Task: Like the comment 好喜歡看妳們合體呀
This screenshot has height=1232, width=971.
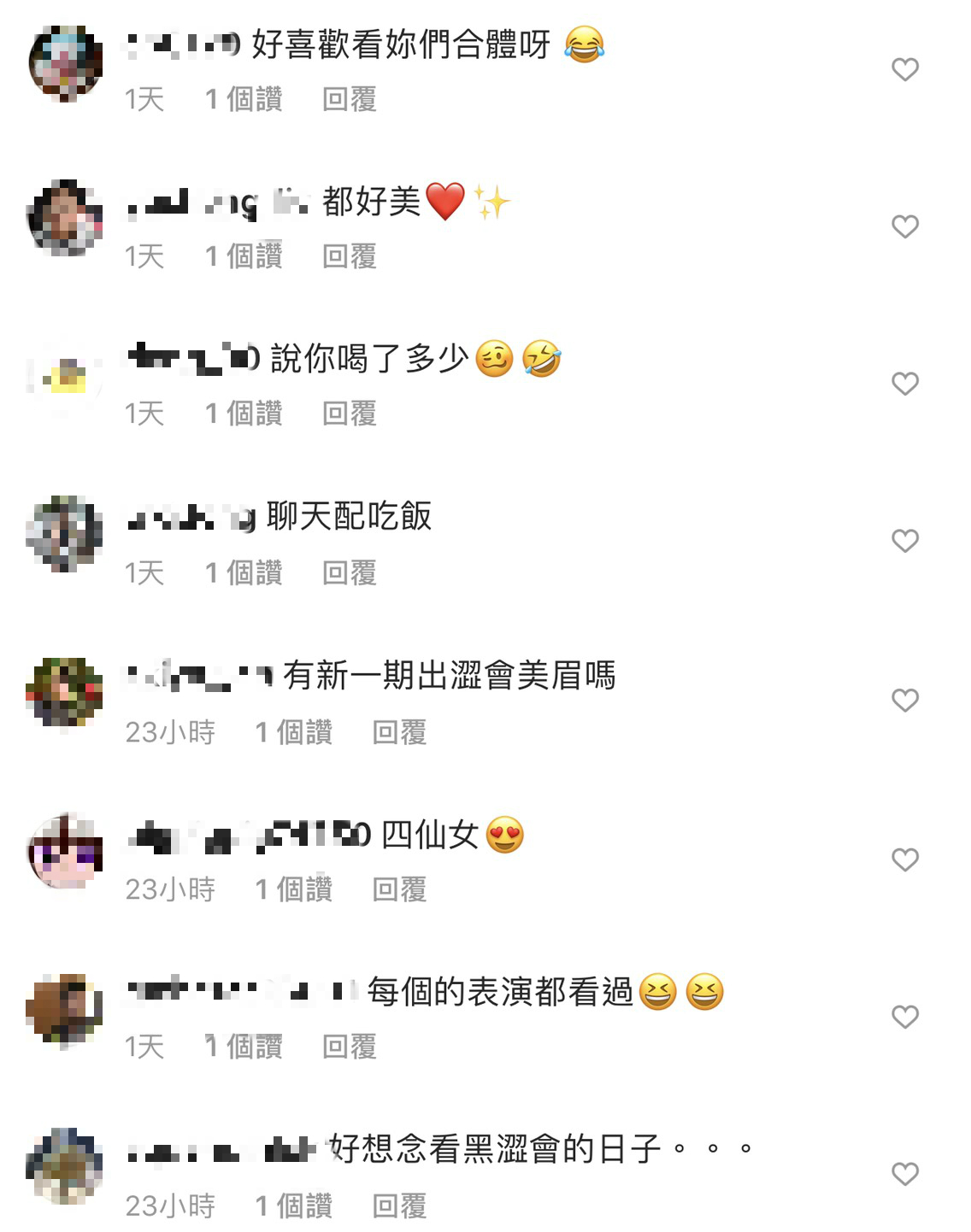Action: coord(904,69)
